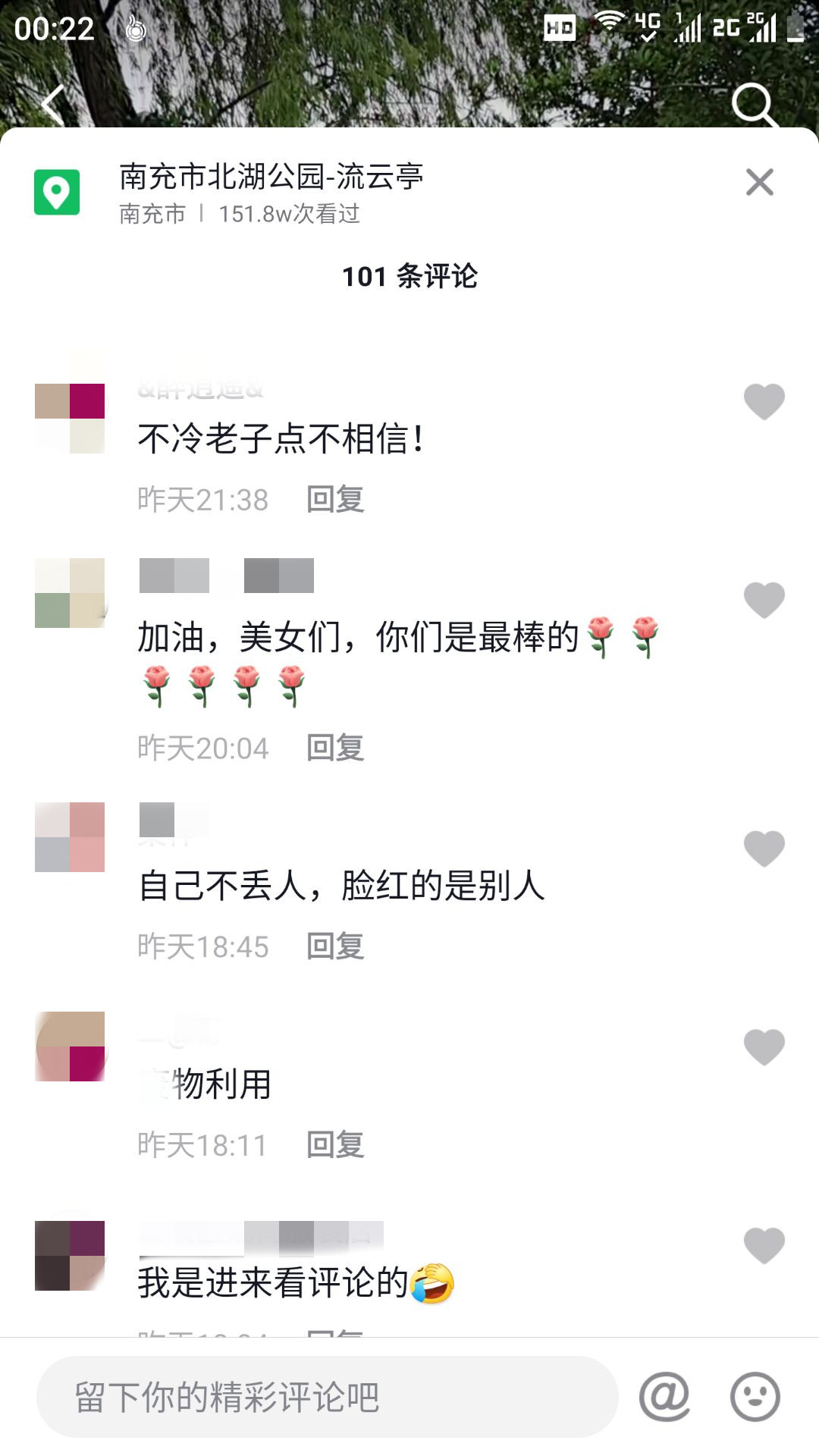Mention someone with the @ icon
Screen dimensions: 819x1456
click(664, 1397)
